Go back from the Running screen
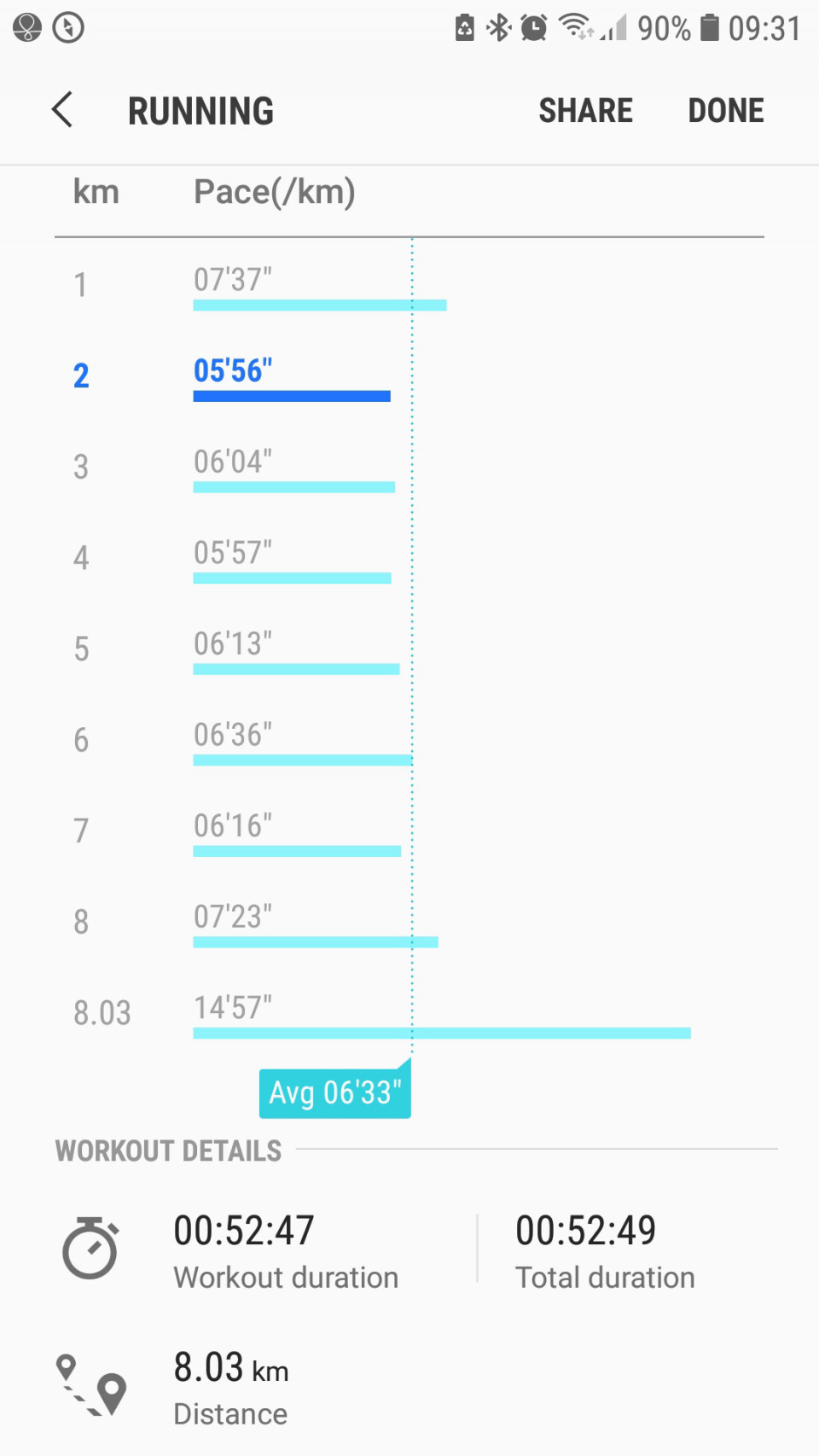This screenshot has width=819, height=1456. tap(62, 110)
